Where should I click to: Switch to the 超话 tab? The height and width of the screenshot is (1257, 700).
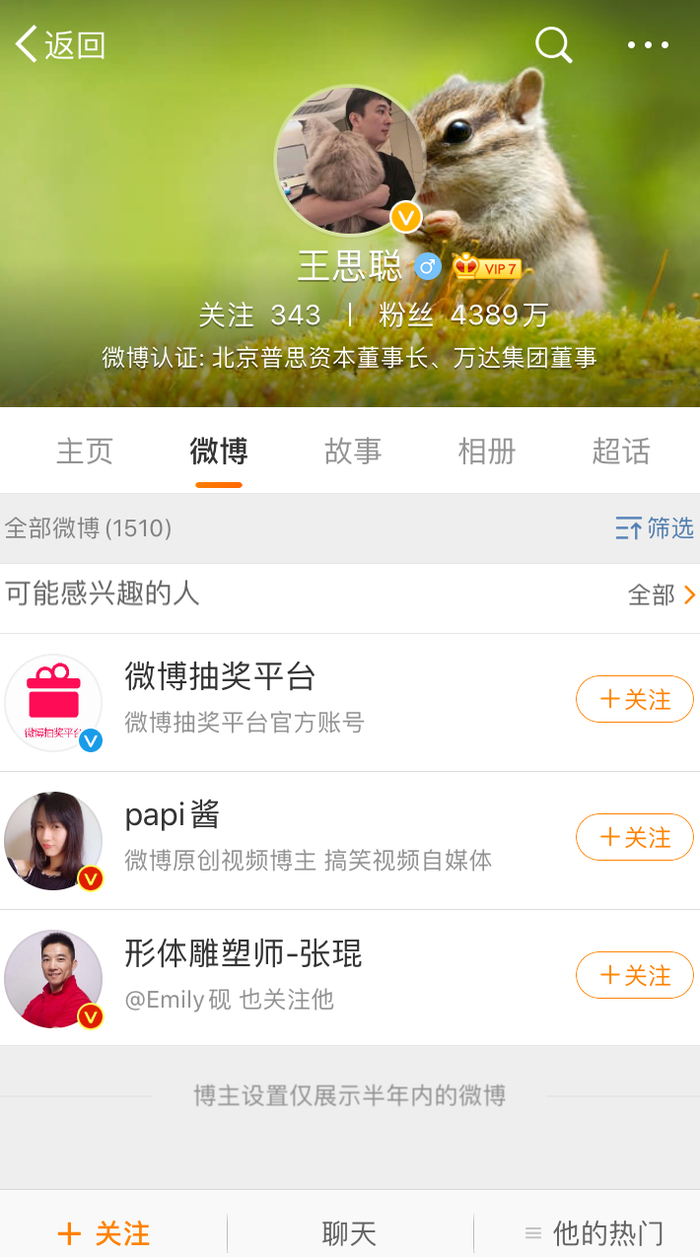click(x=621, y=452)
